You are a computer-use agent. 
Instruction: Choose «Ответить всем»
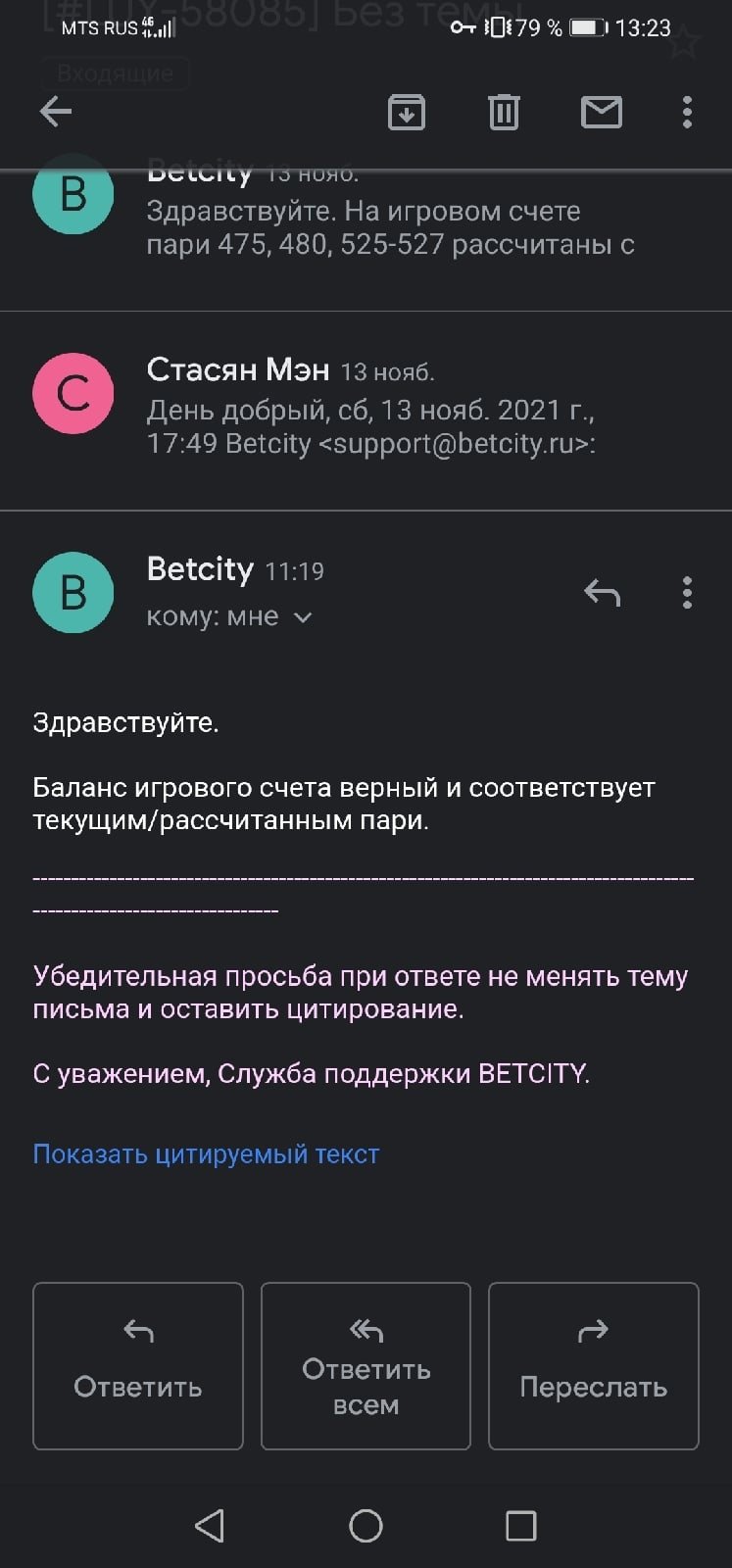366,1365
